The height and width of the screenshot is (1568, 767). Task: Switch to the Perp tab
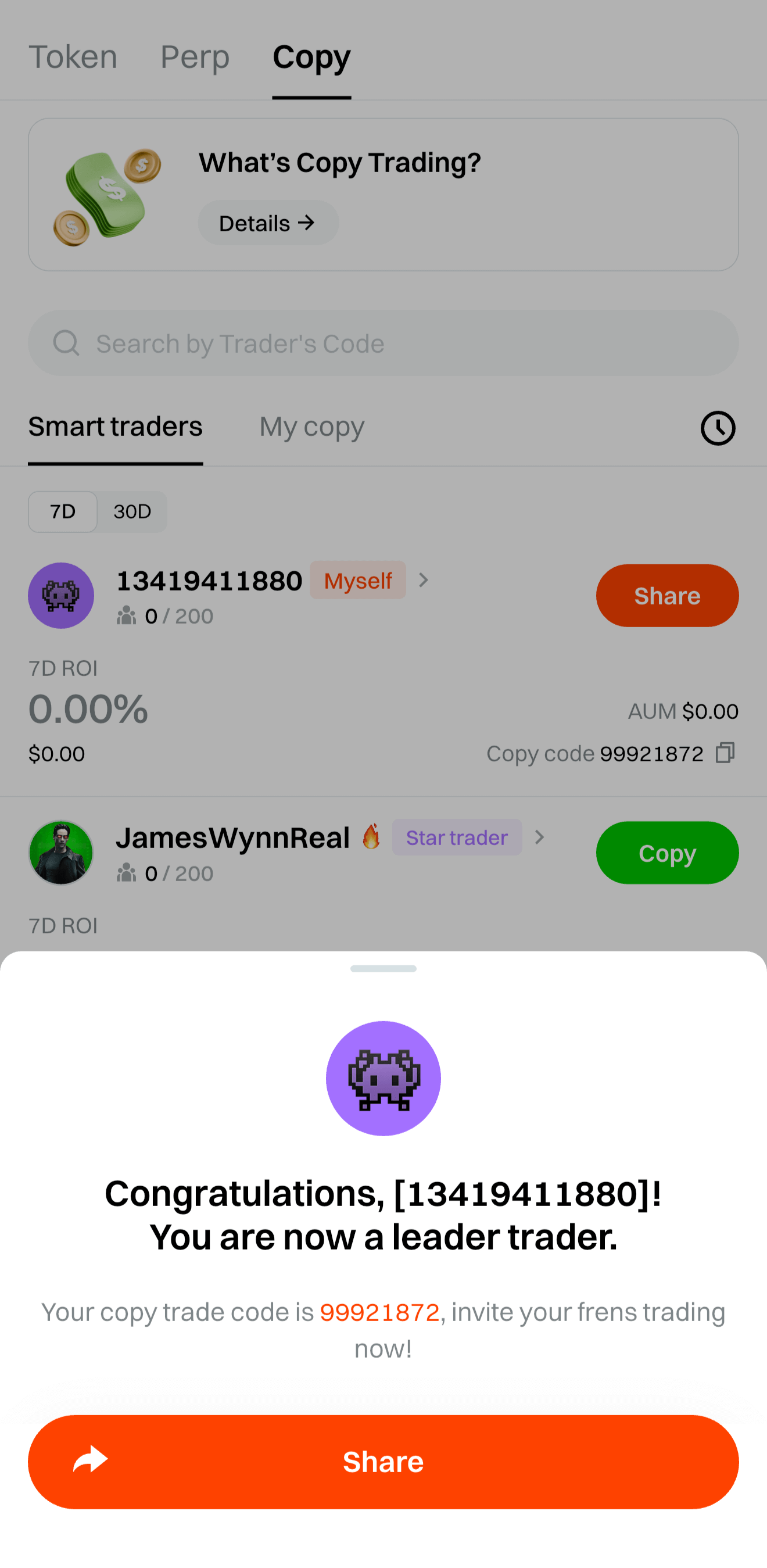pos(195,56)
